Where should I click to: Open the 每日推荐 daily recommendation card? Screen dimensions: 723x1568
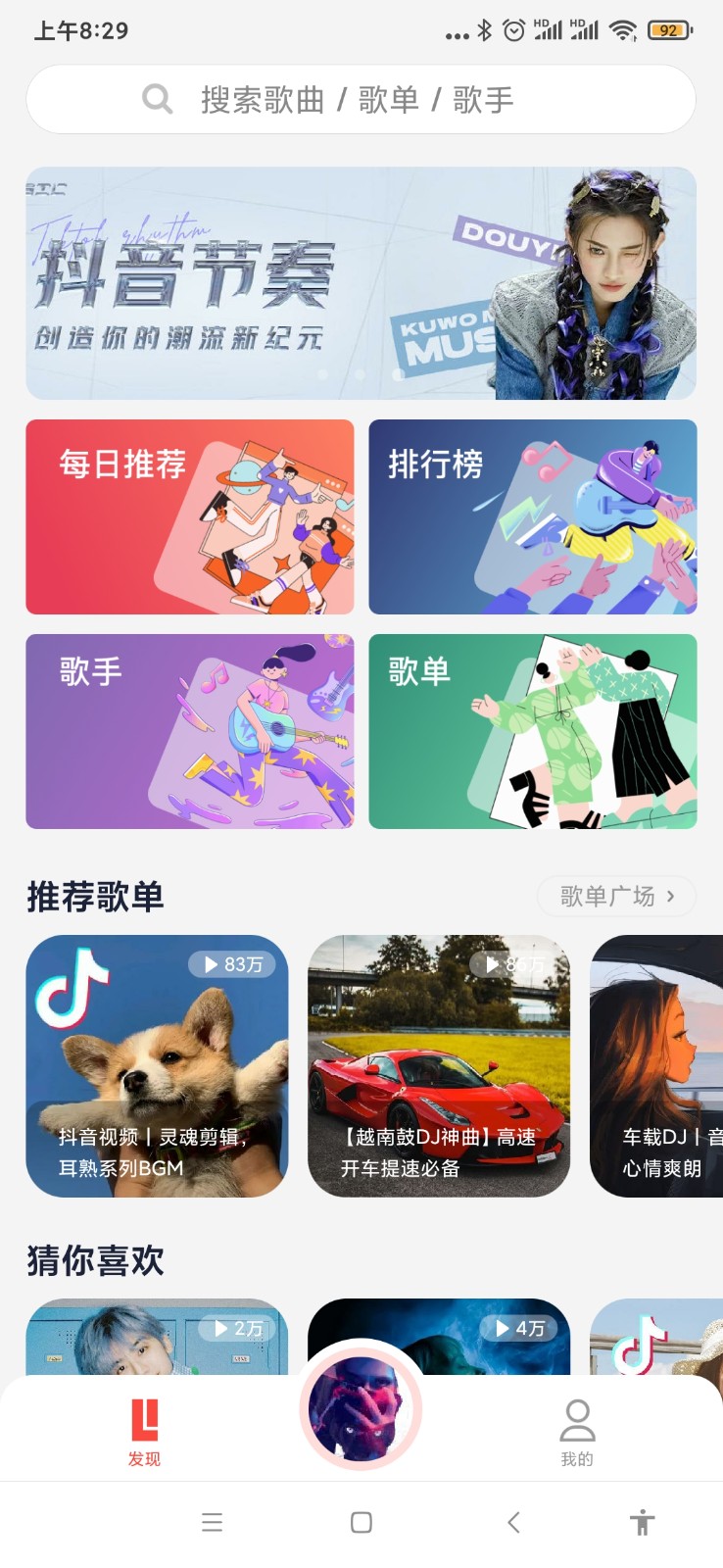pos(189,516)
